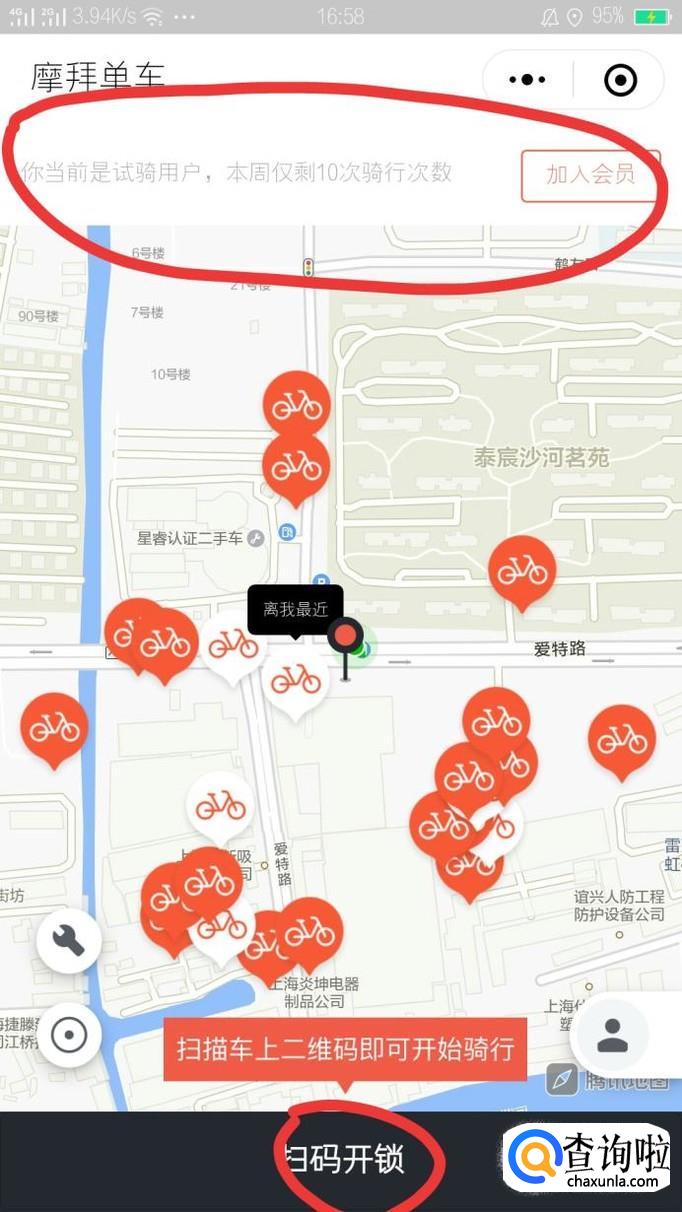Tap 扫码开锁 to scan and unlock
The image size is (682, 1212).
click(345, 1160)
